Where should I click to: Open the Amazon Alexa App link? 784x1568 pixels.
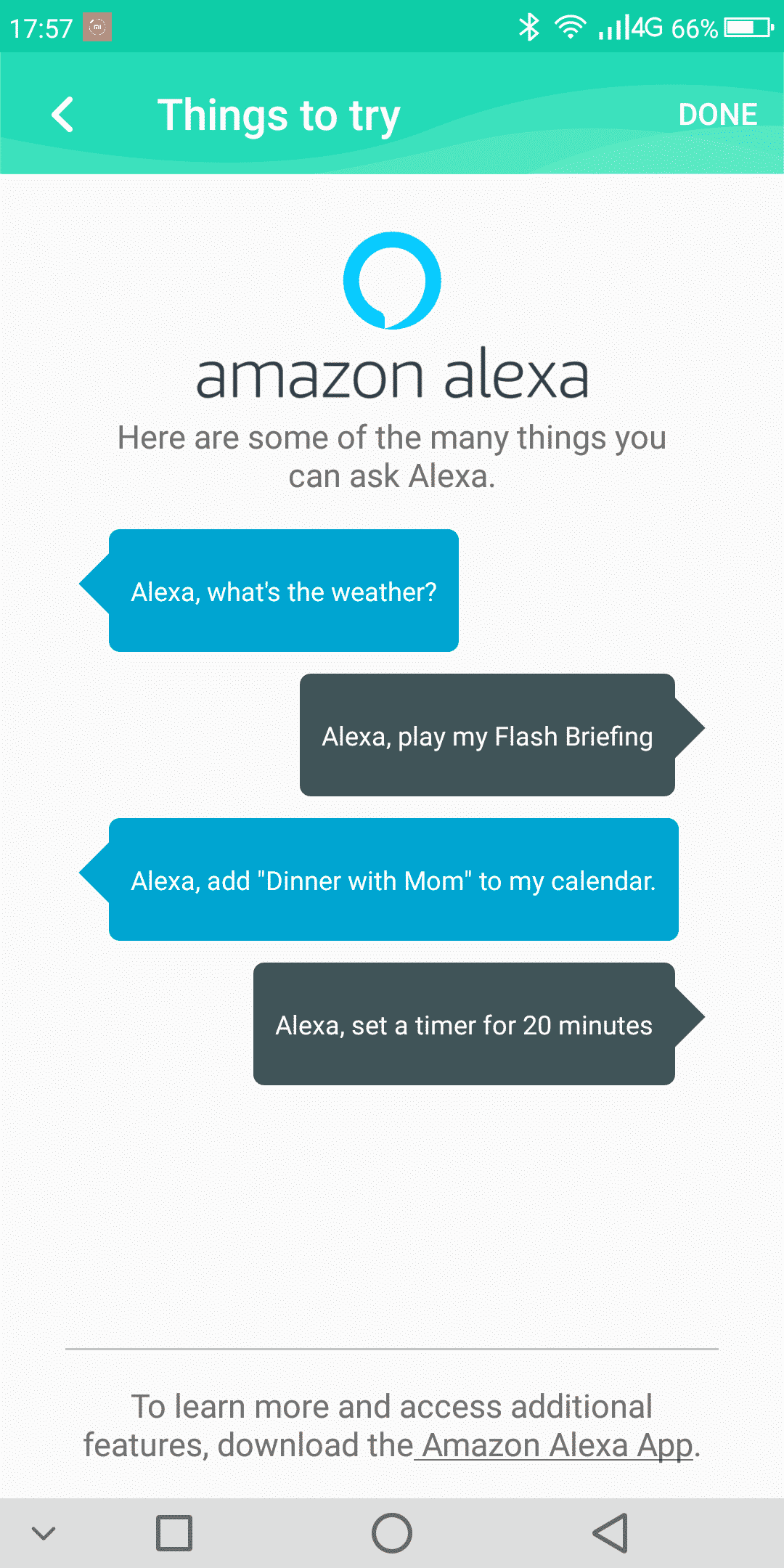pyautogui.click(x=558, y=1445)
